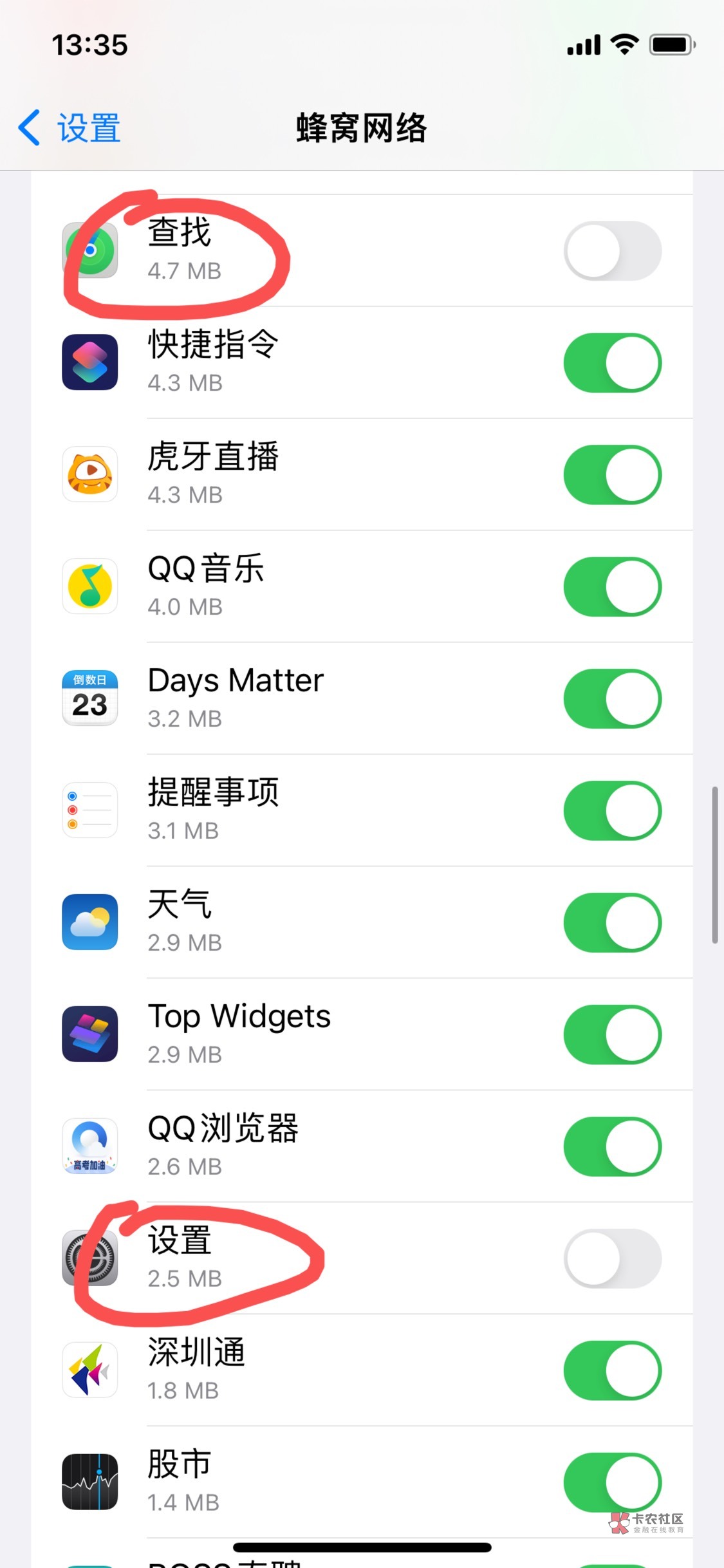Toggle off QQ音乐 cellular access
Viewport: 724px width, 1568px height.
pyautogui.click(x=613, y=587)
